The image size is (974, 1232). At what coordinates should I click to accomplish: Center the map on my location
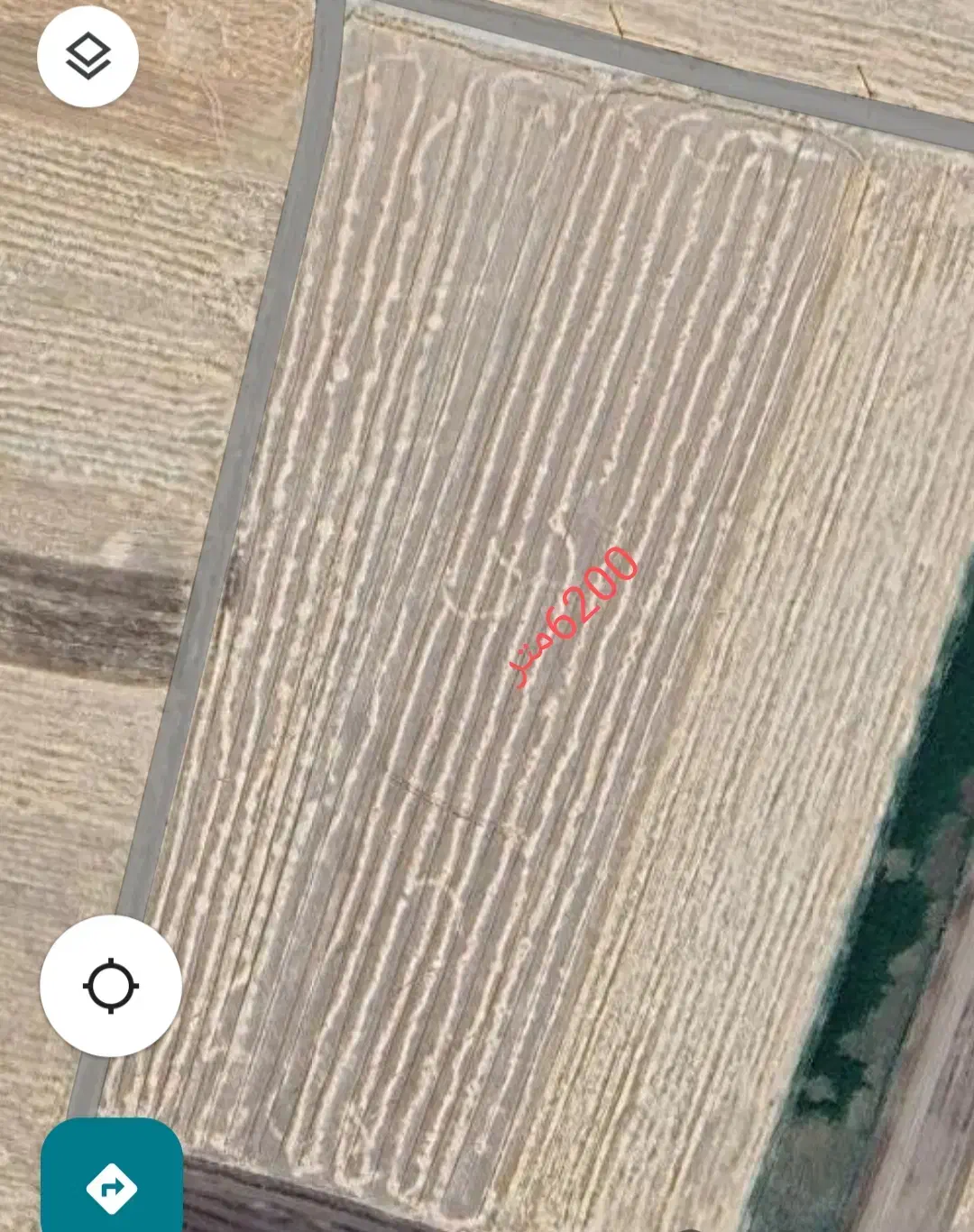click(x=110, y=985)
